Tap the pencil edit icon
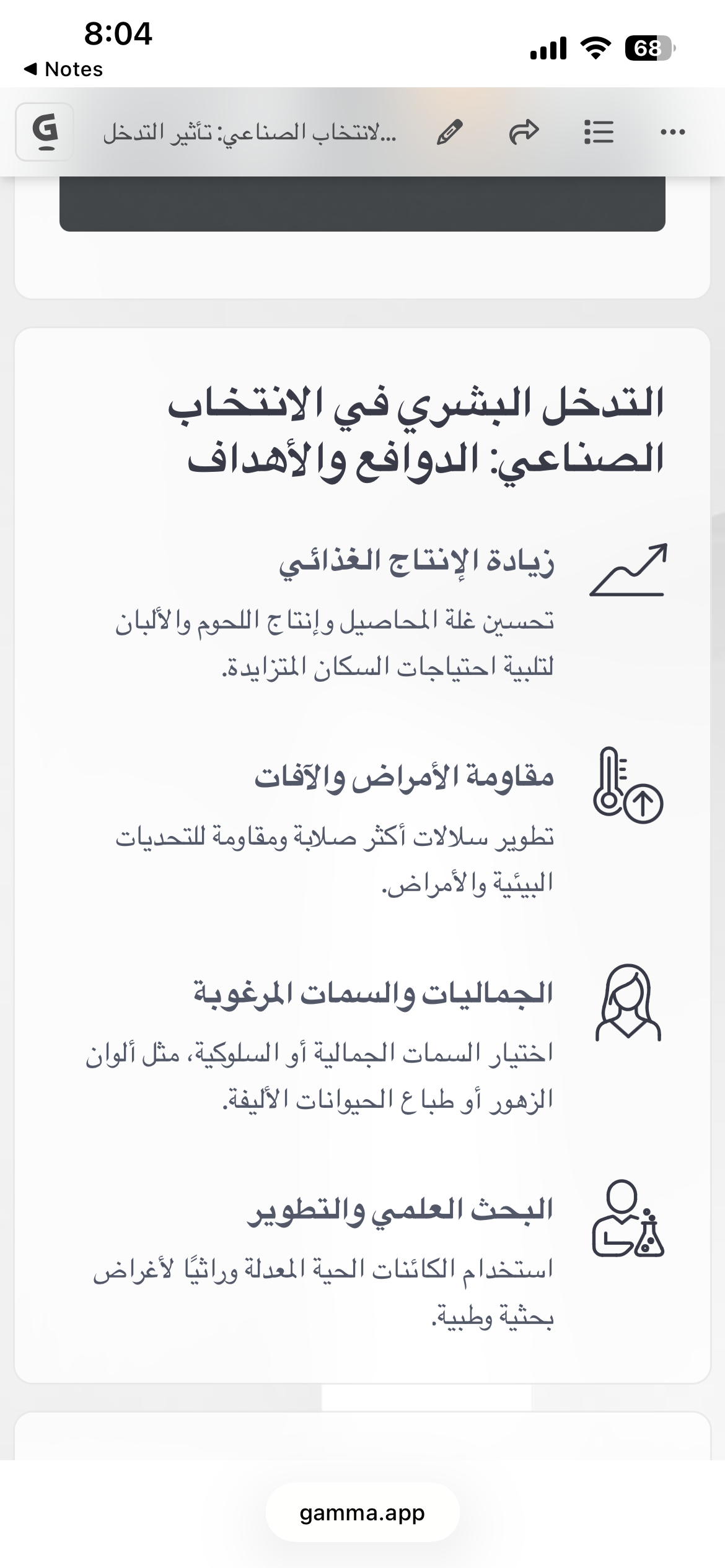The width and height of the screenshot is (725, 1568). click(x=450, y=132)
